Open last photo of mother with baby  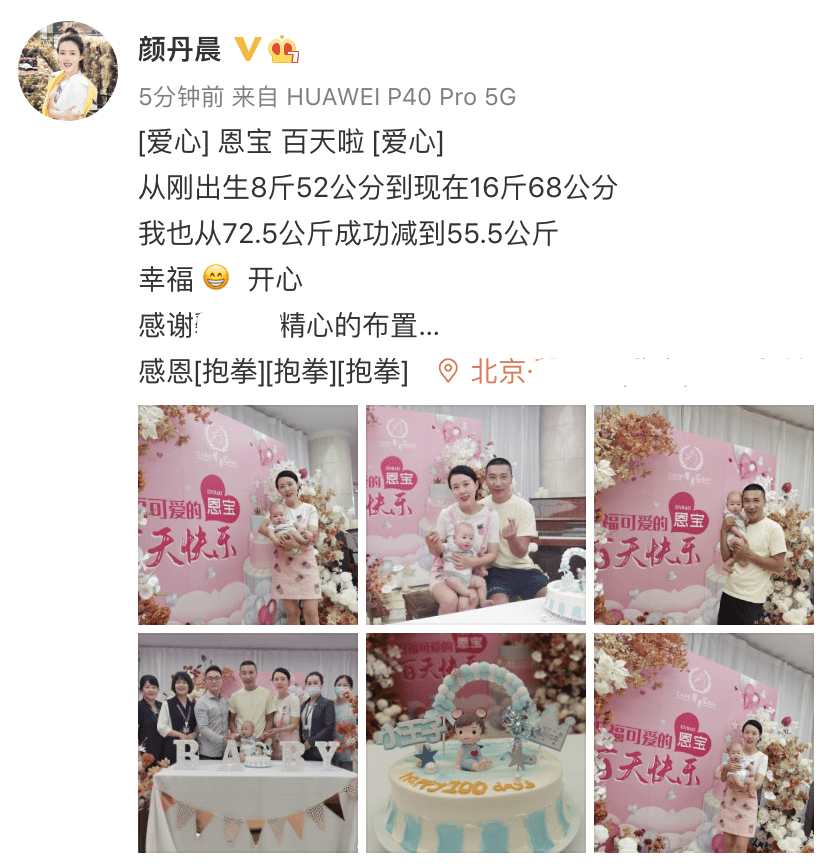[x=704, y=742]
